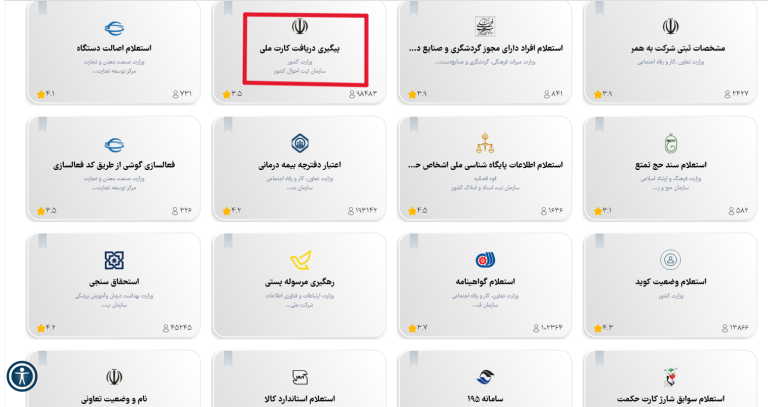Bookmark the اعتبار دفترچه بیمه درمانی card
The height and width of the screenshot is (407, 768).
(x=227, y=123)
